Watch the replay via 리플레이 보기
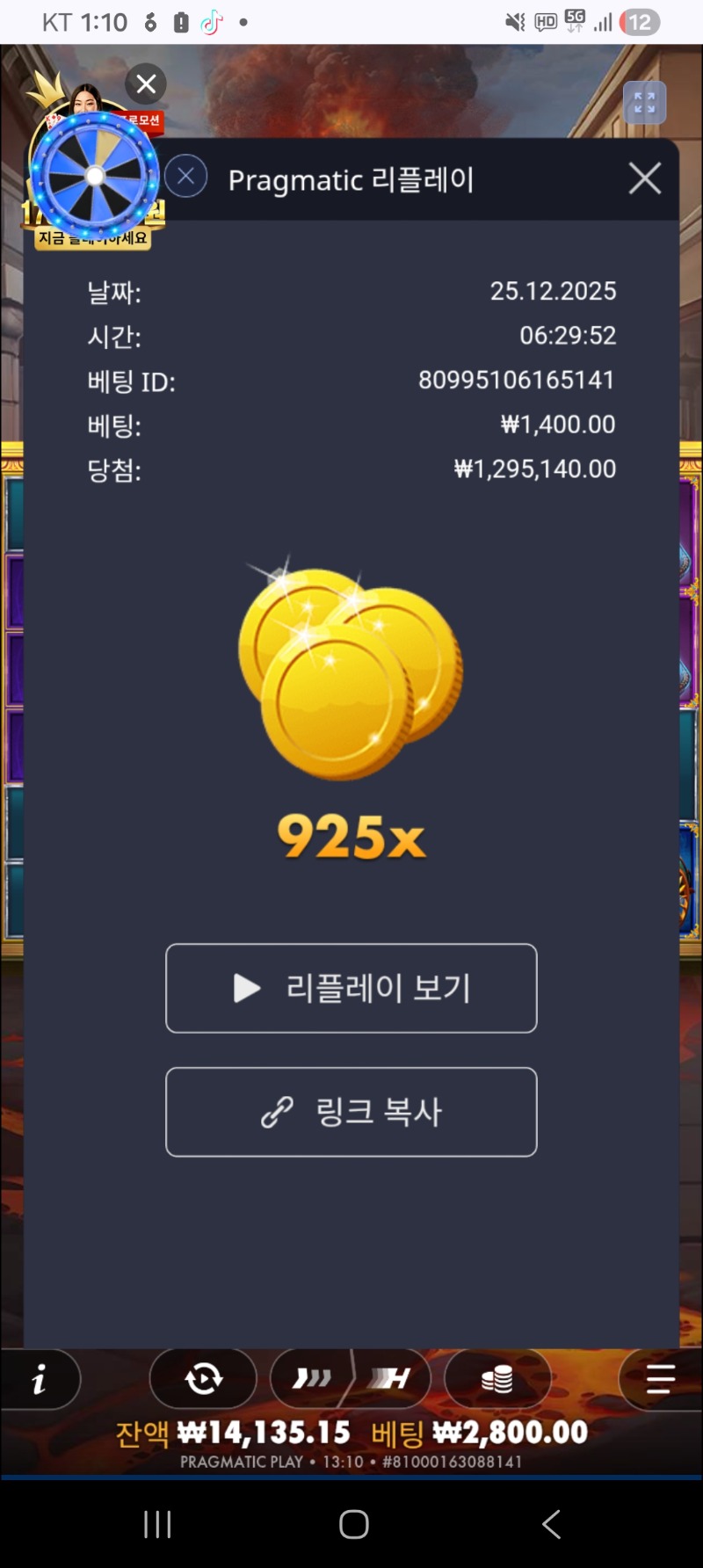 (x=351, y=988)
